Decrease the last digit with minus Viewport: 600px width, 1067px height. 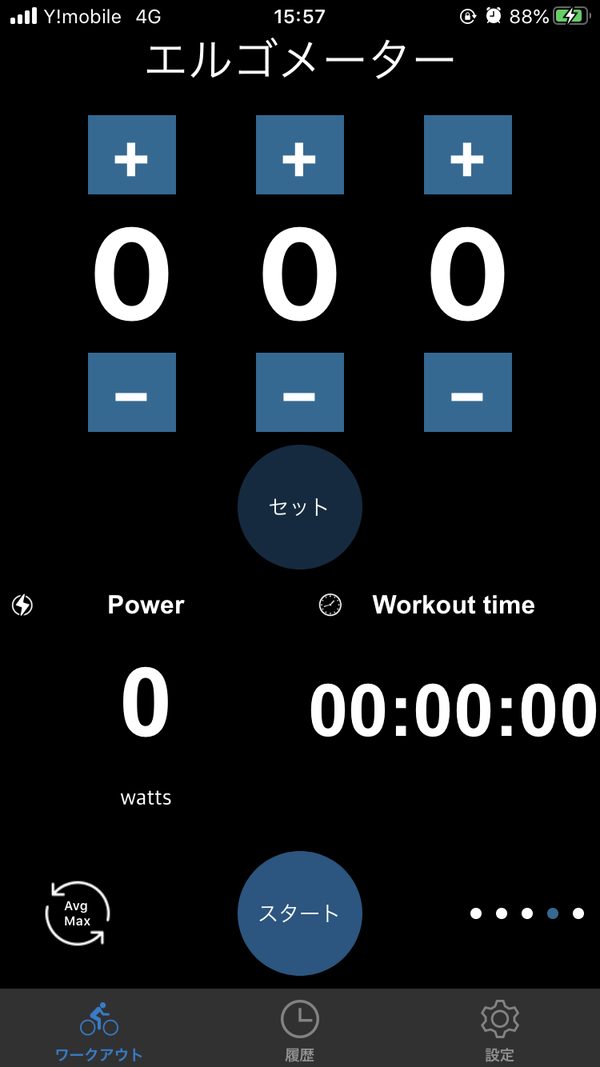(468, 392)
